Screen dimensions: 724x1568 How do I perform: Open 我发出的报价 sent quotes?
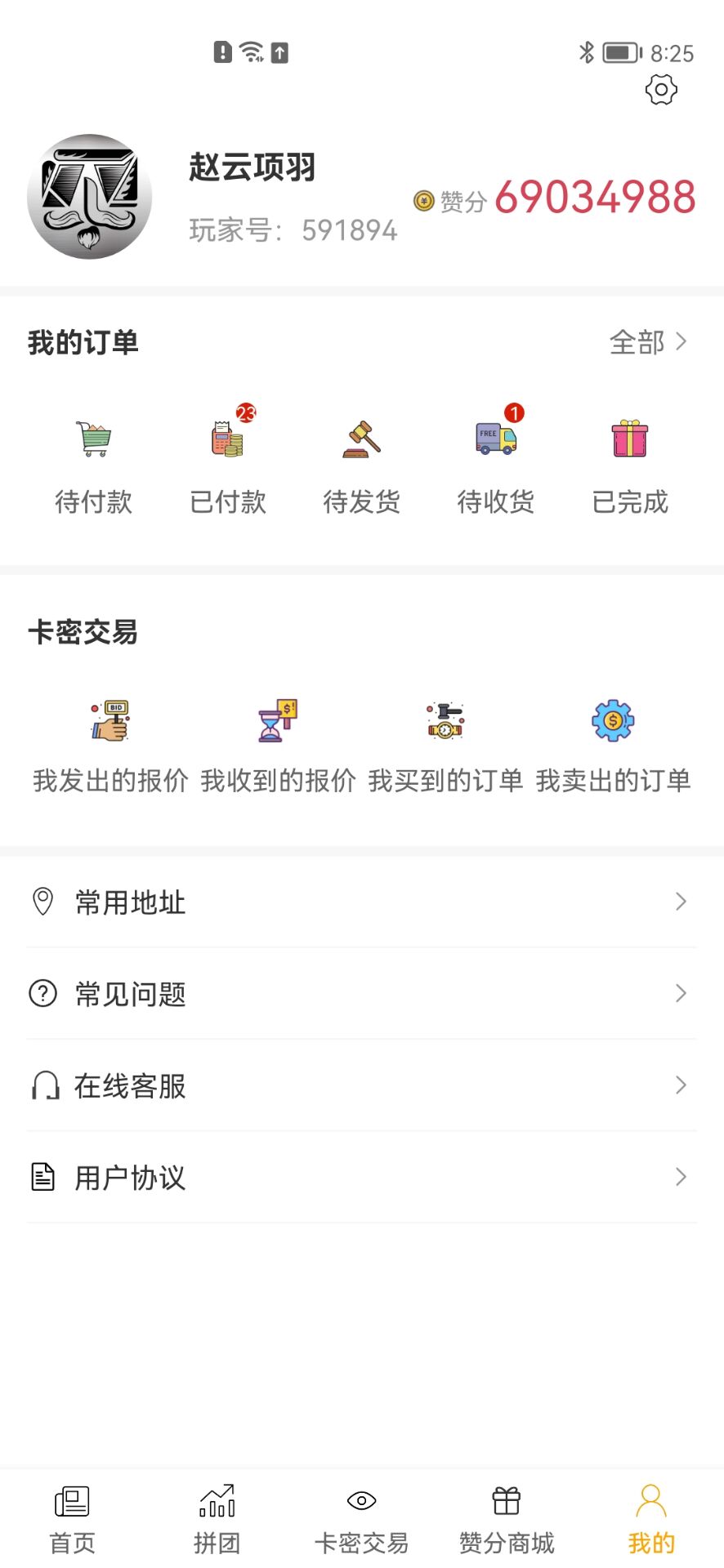point(110,746)
